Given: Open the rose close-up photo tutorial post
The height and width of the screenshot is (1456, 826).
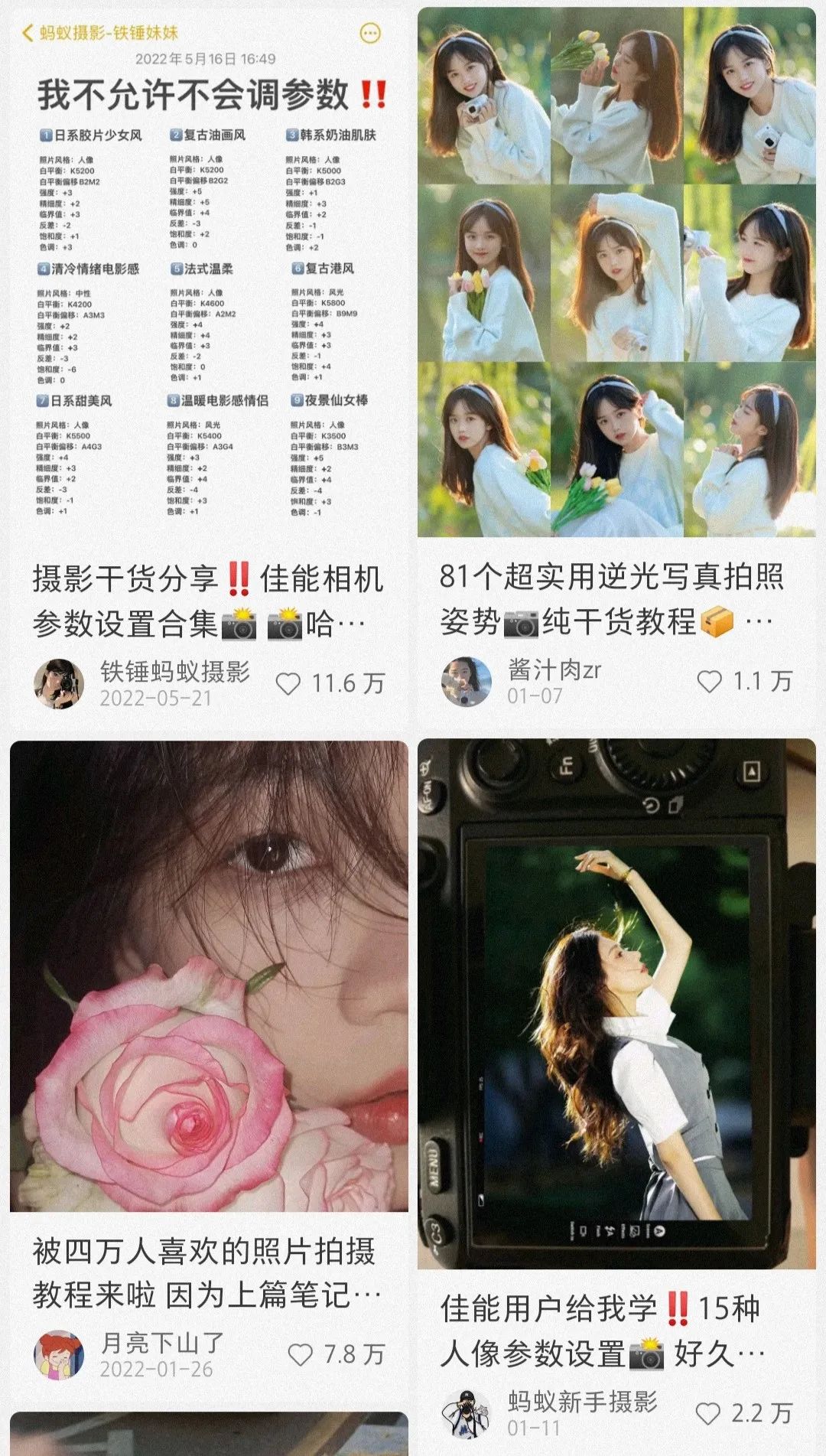Looking at the screenshot, I should click(209, 976).
